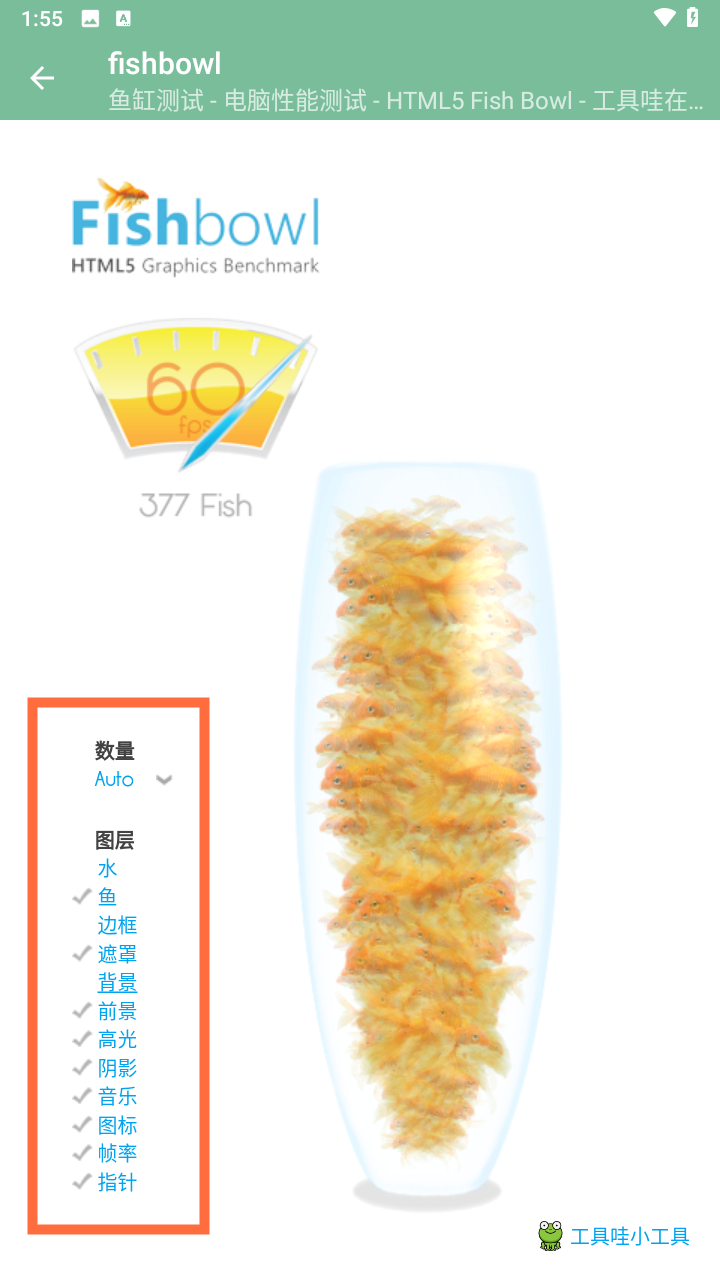Screen dimensions: 720x1280
Task: Go back using the top arrow
Action: [42, 78]
